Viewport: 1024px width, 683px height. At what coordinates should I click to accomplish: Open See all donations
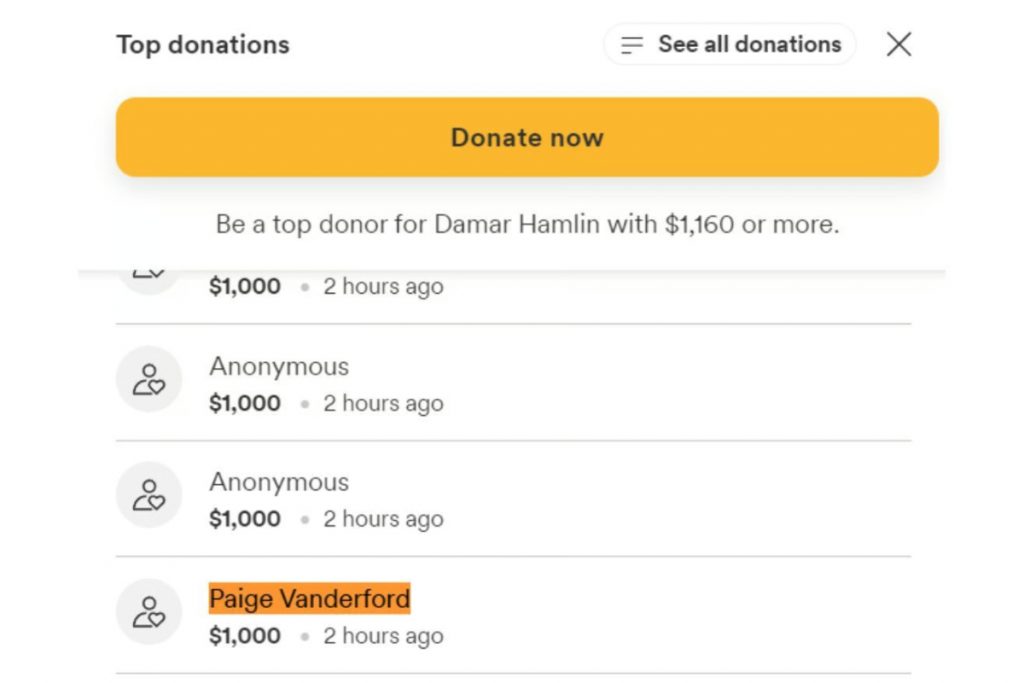pos(730,45)
